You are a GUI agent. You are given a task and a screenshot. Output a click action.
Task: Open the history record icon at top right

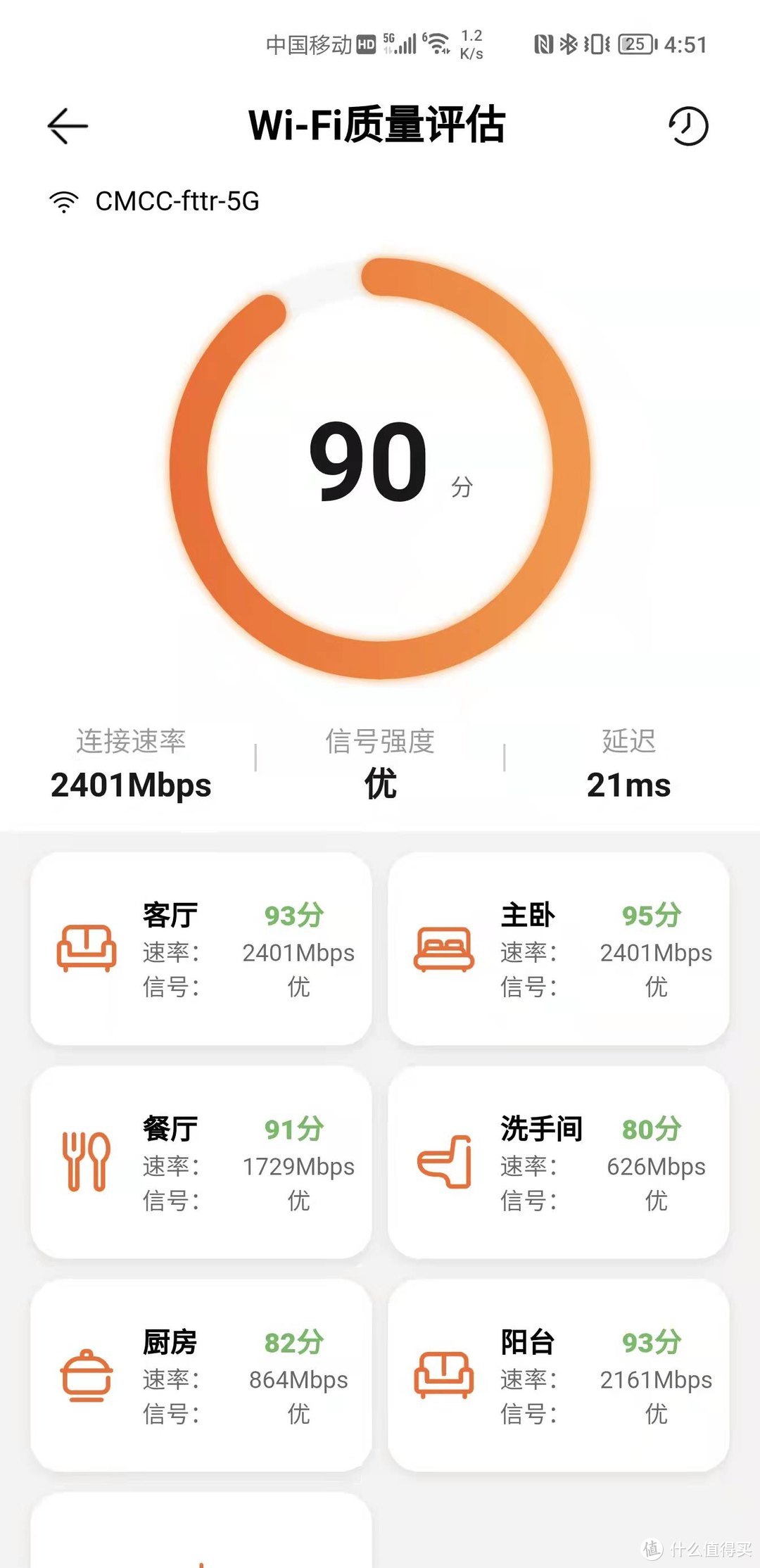688,127
